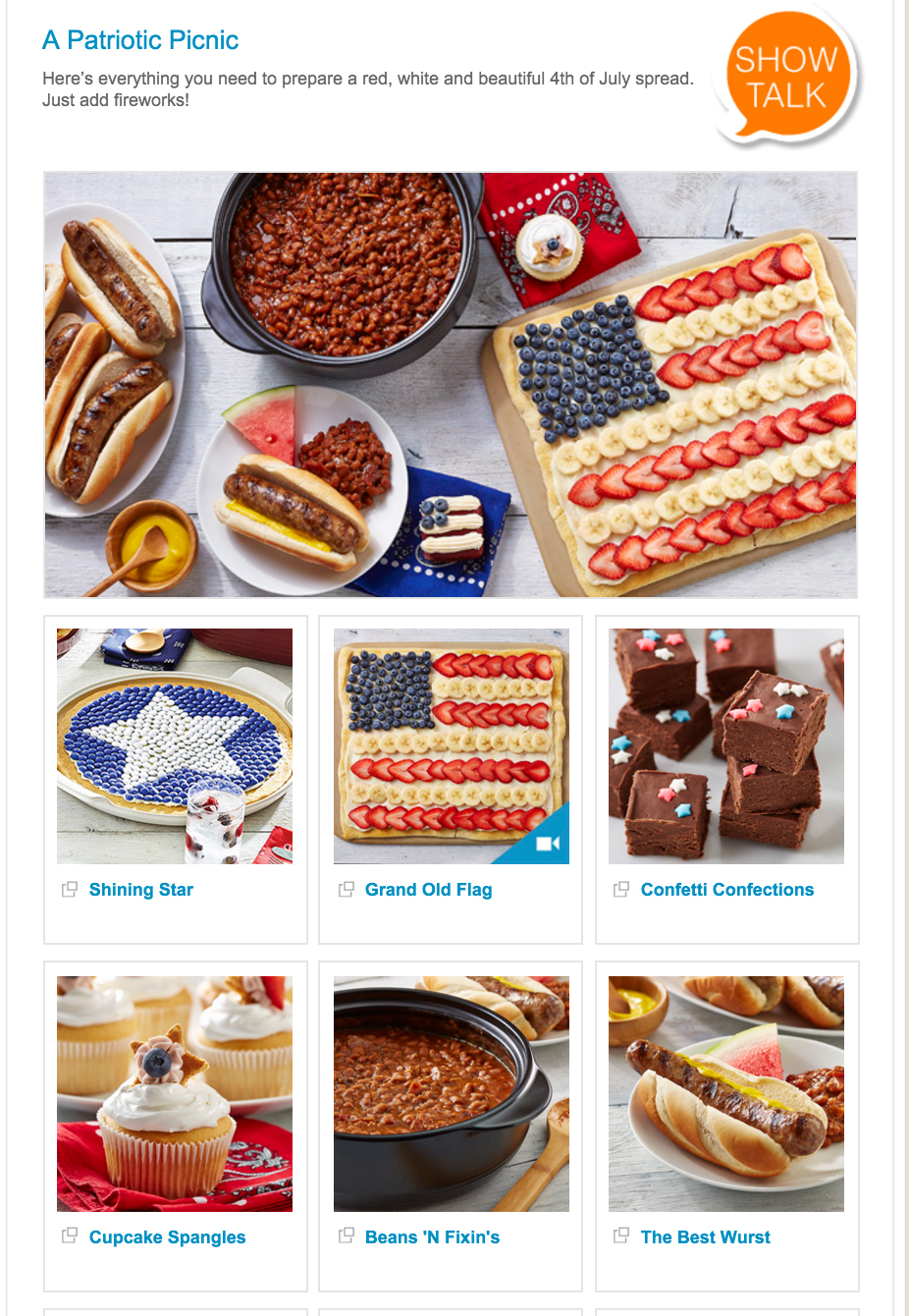Open the Show Talk speech bubble
This screenshot has width=909, height=1316.
point(786,77)
